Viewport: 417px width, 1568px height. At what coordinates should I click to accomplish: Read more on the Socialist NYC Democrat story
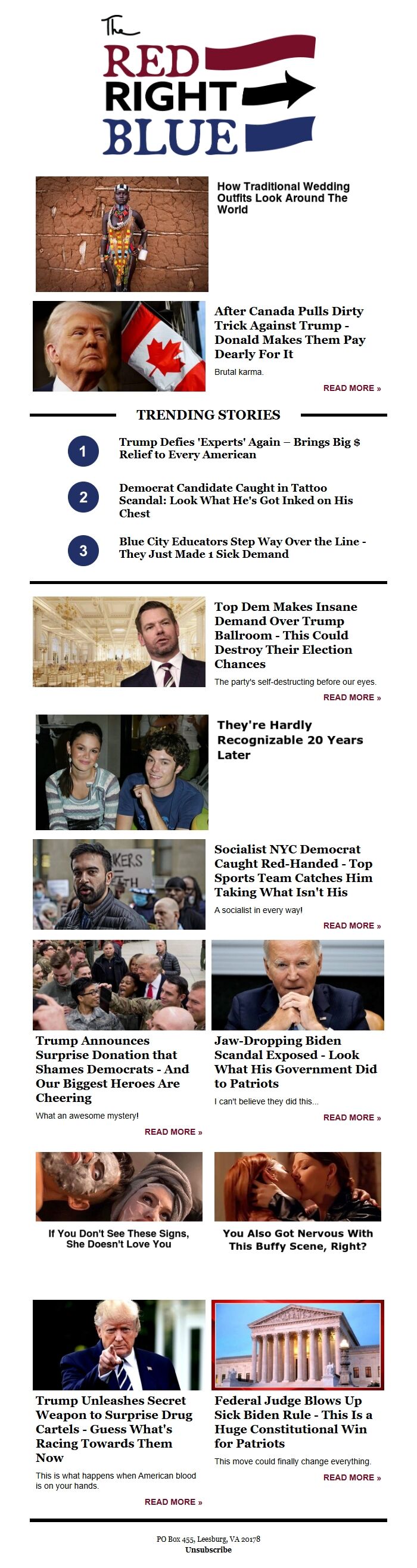click(352, 925)
